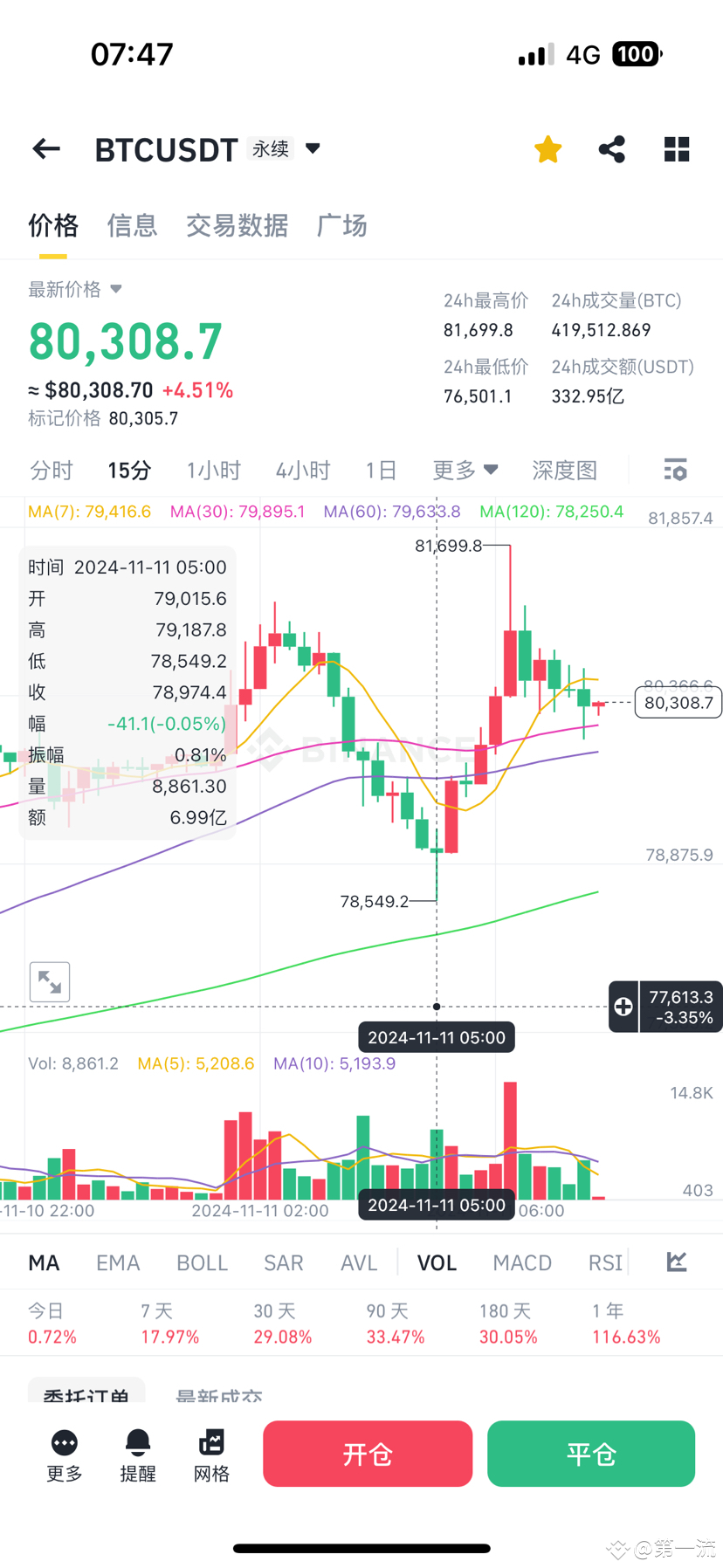Viewport: 723px width, 1568px height.
Task: Tap the plus icon on the 77,613.3 price tag
Action: [623, 1007]
